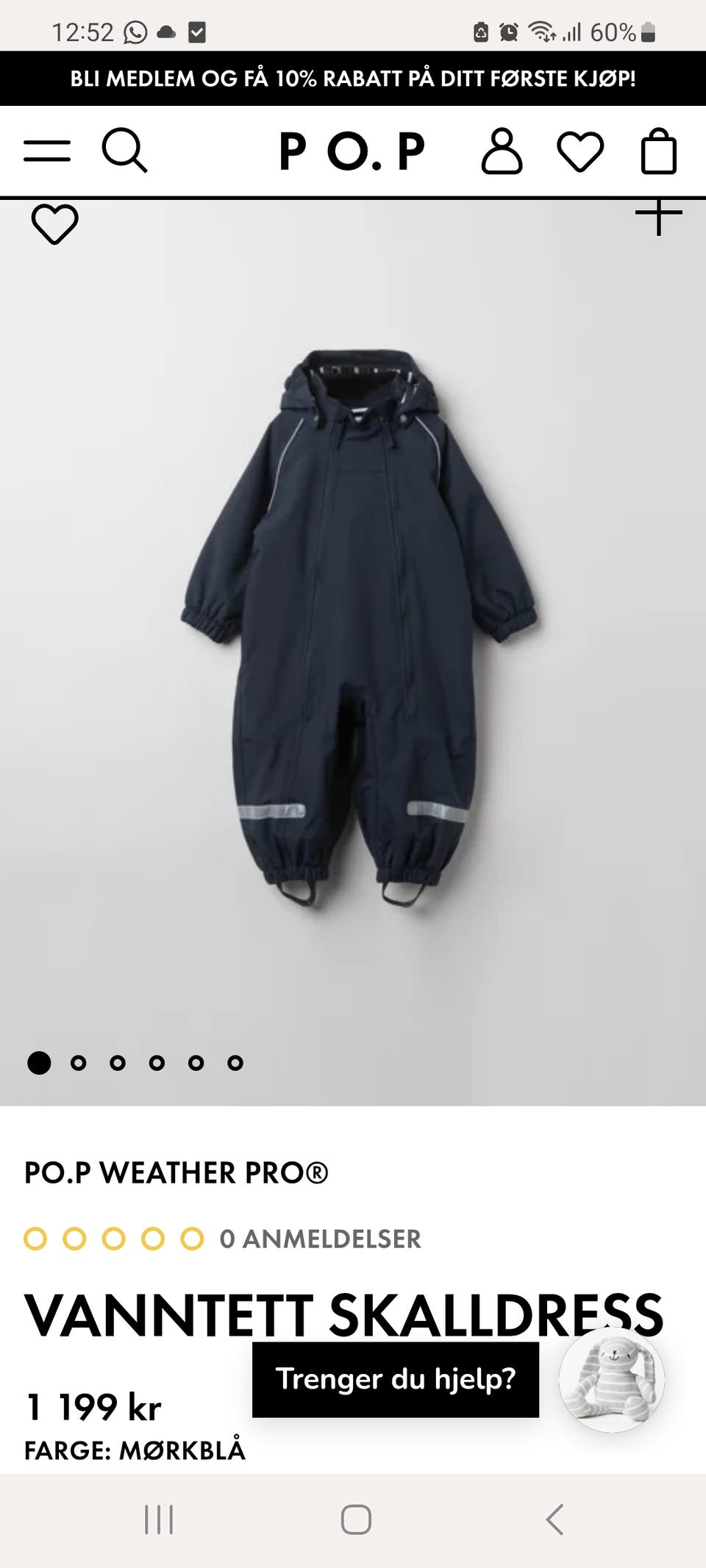
Task: View wishlist favorites in header
Action: [x=580, y=151]
